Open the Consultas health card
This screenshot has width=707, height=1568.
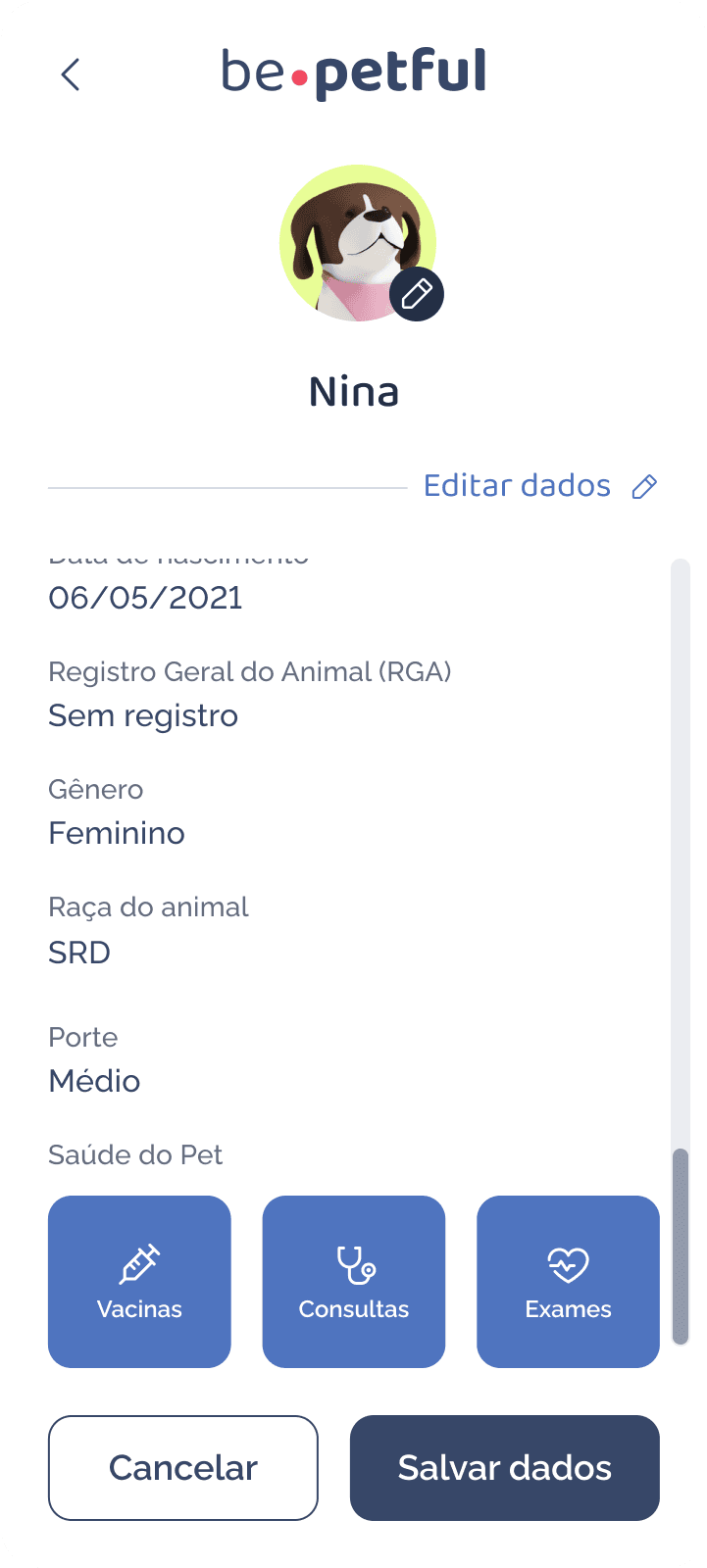pos(354,1281)
